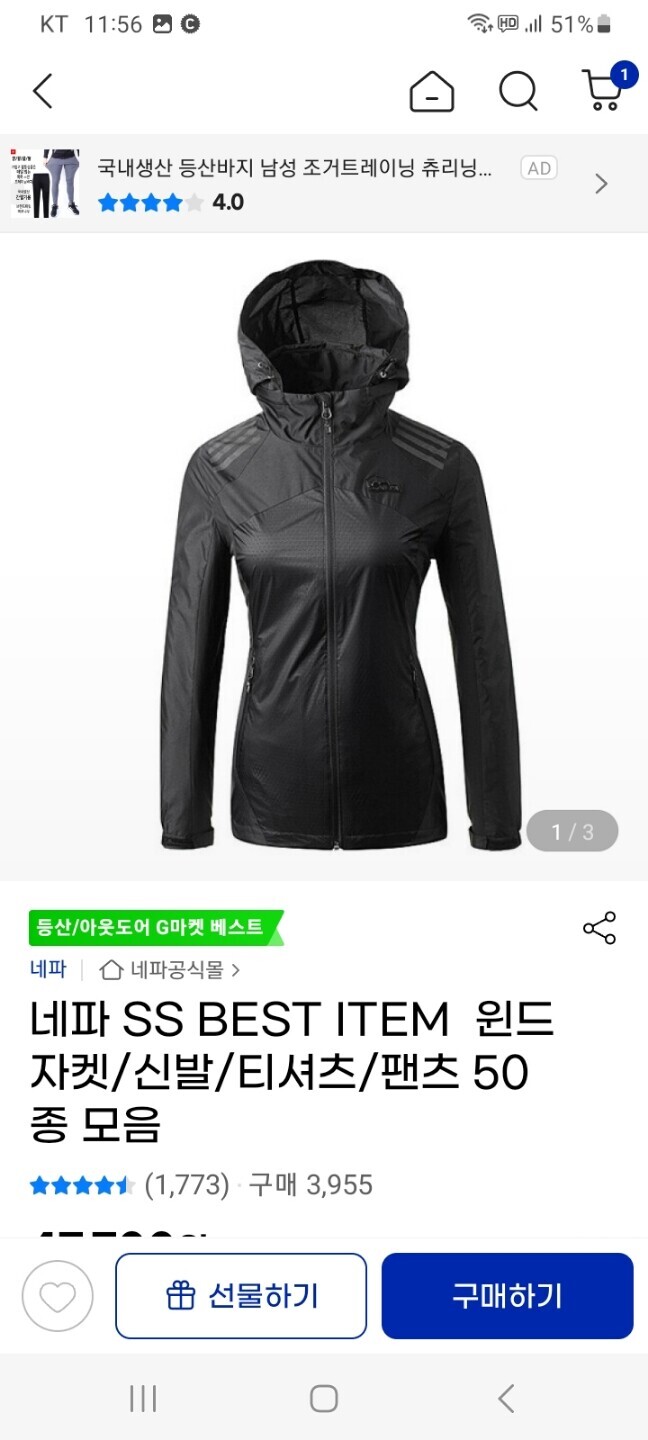Image resolution: width=648 pixels, height=1440 pixels.
Task: Add this item to favorites with heart
Action: [58, 1297]
